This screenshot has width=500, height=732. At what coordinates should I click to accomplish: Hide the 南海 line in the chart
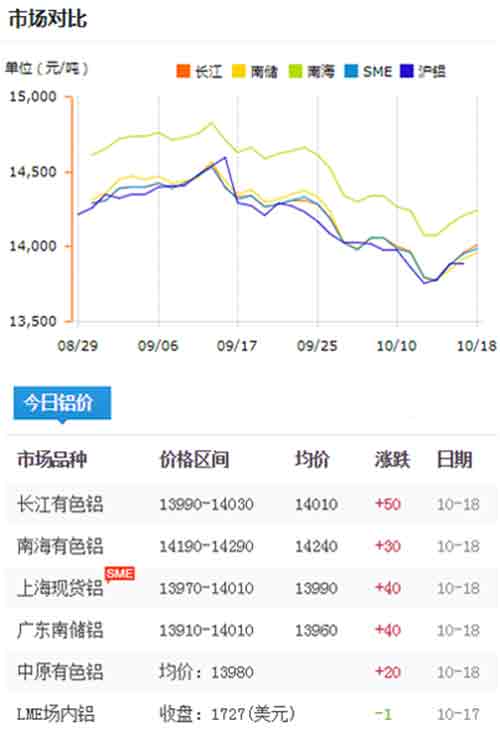click(312, 71)
